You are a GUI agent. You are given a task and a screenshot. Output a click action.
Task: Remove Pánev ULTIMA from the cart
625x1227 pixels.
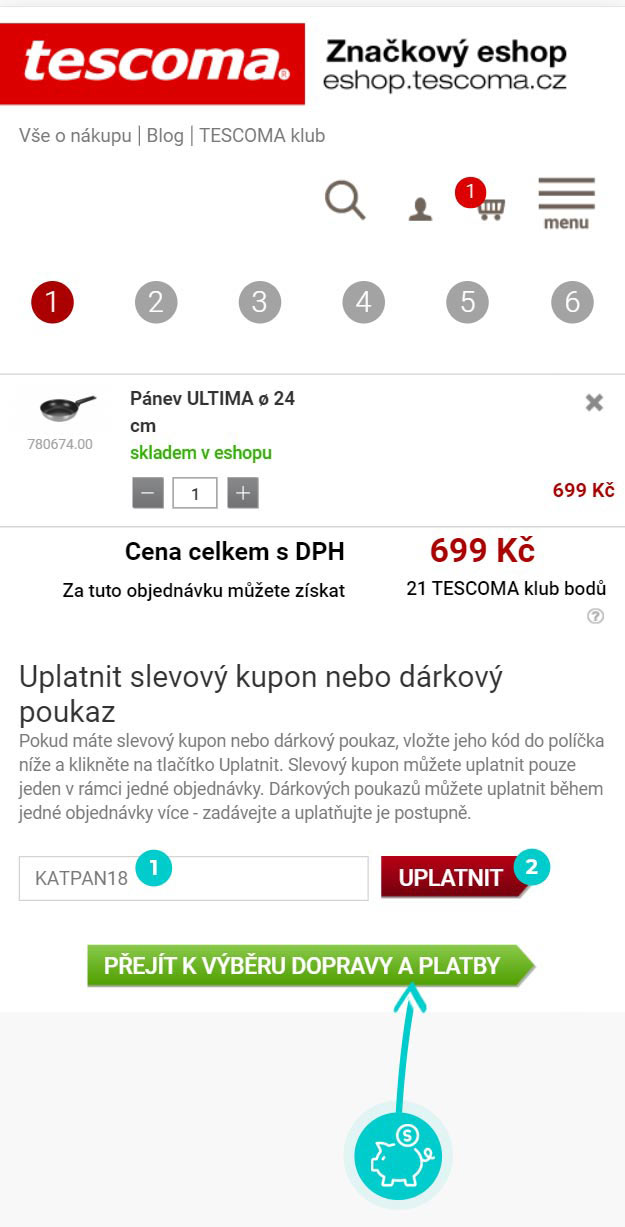point(594,402)
